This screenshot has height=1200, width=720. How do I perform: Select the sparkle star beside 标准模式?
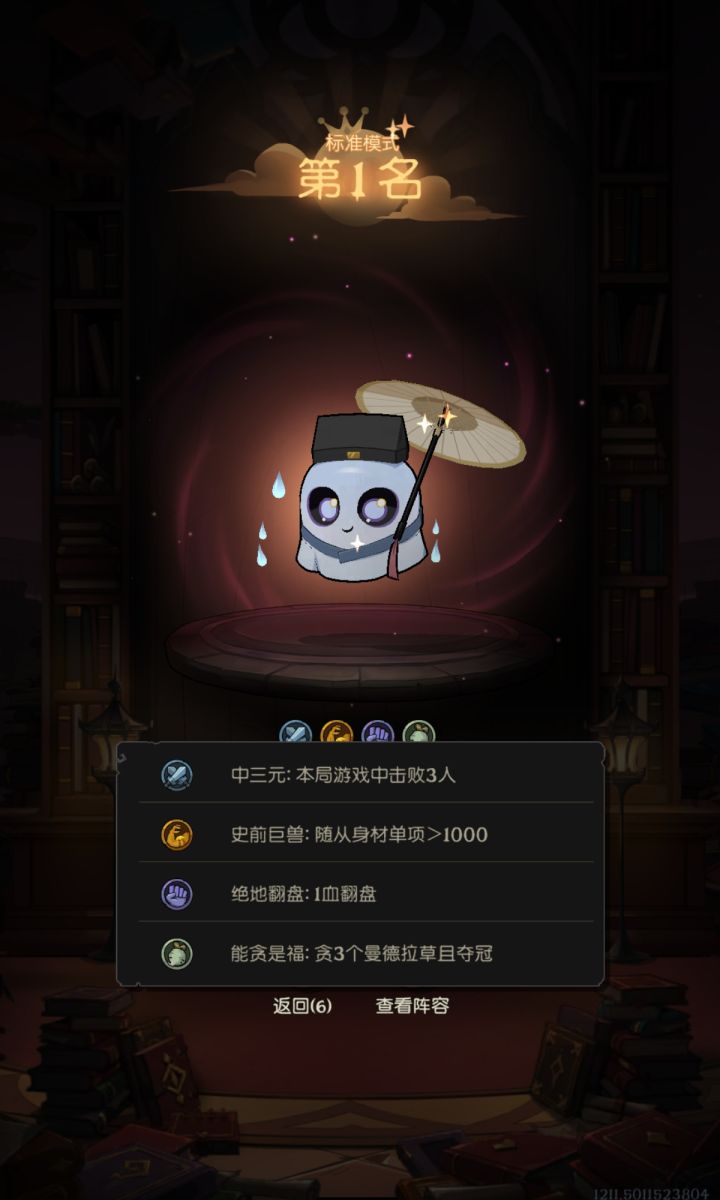pos(404,127)
